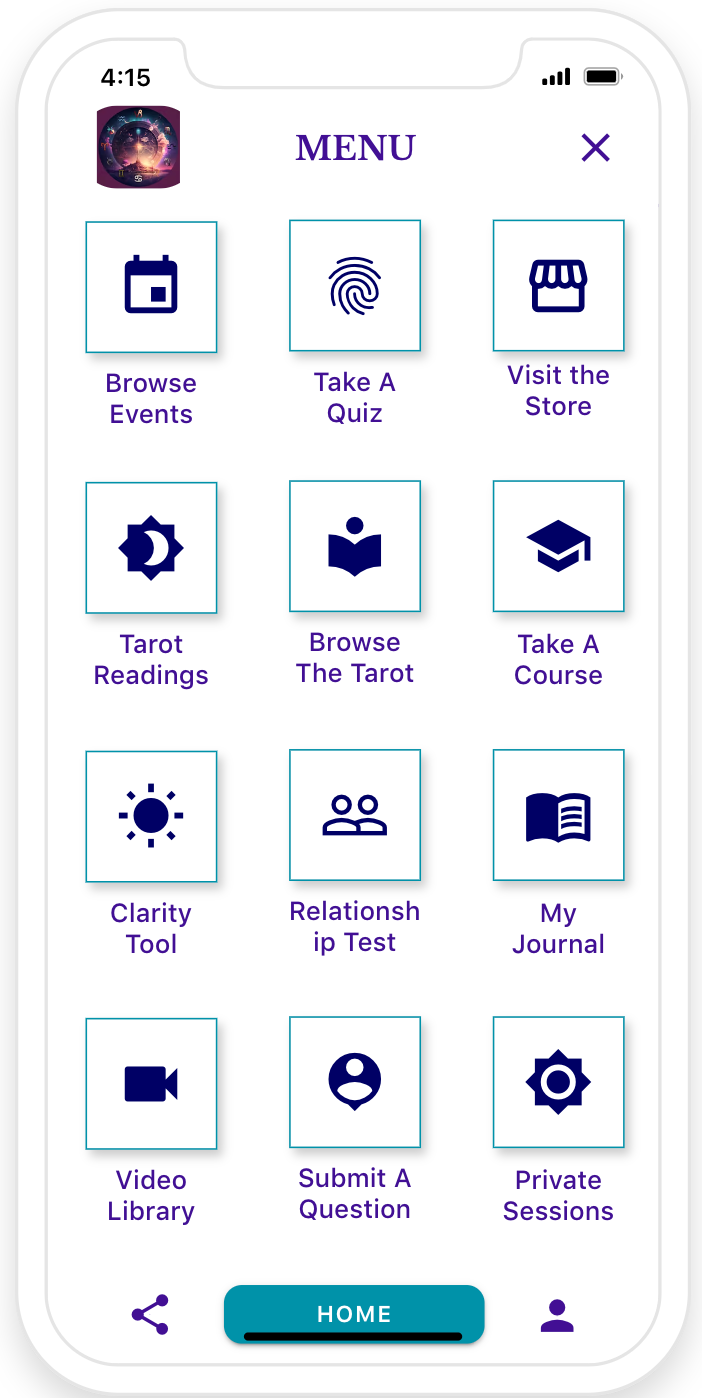Choose Submit A Question
This screenshot has width=702, height=1398.
click(x=355, y=1082)
